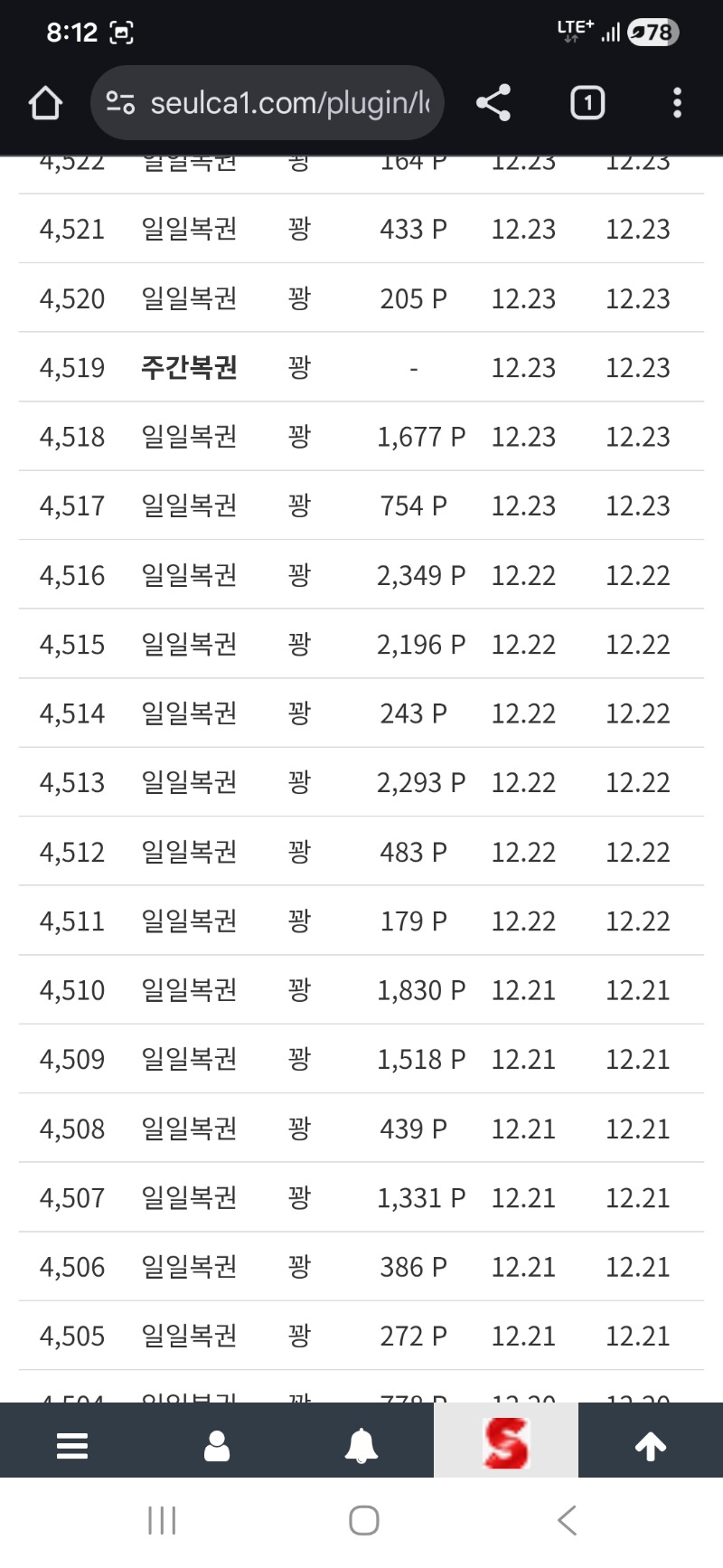Select the bold 주간복권 entry 4,519

point(361,367)
